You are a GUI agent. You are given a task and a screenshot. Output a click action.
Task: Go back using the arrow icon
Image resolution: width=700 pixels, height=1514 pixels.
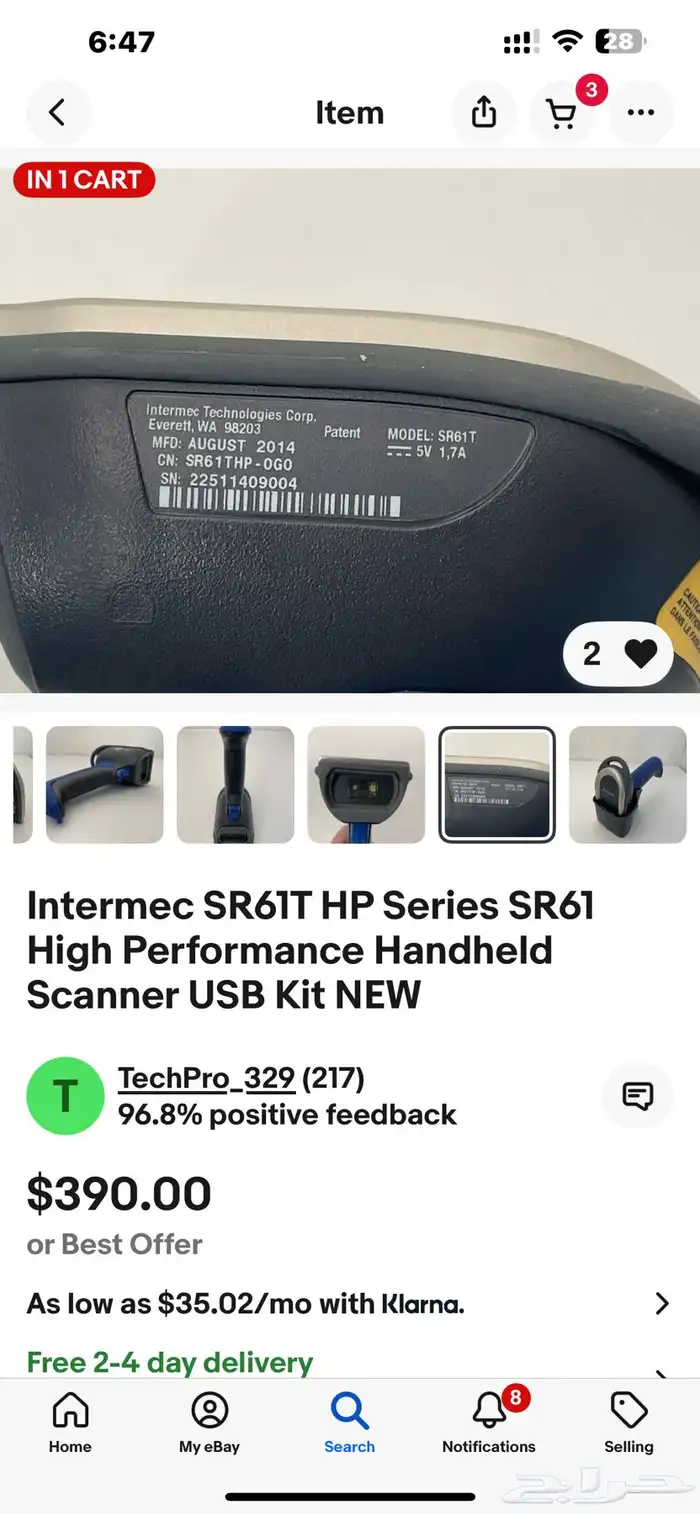pos(57,113)
